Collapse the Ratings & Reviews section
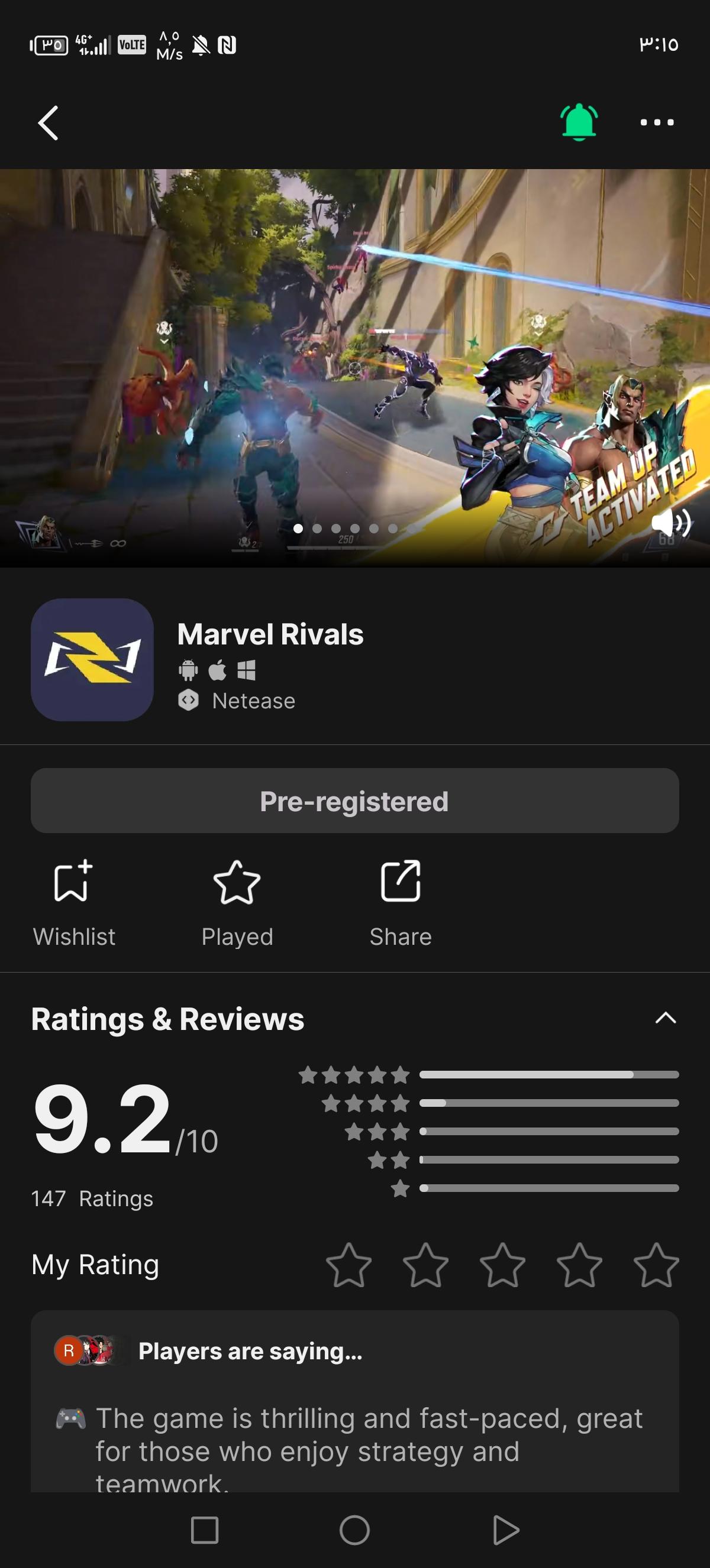Image resolution: width=710 pixels, height=1568 pixels. (665, 1018)
